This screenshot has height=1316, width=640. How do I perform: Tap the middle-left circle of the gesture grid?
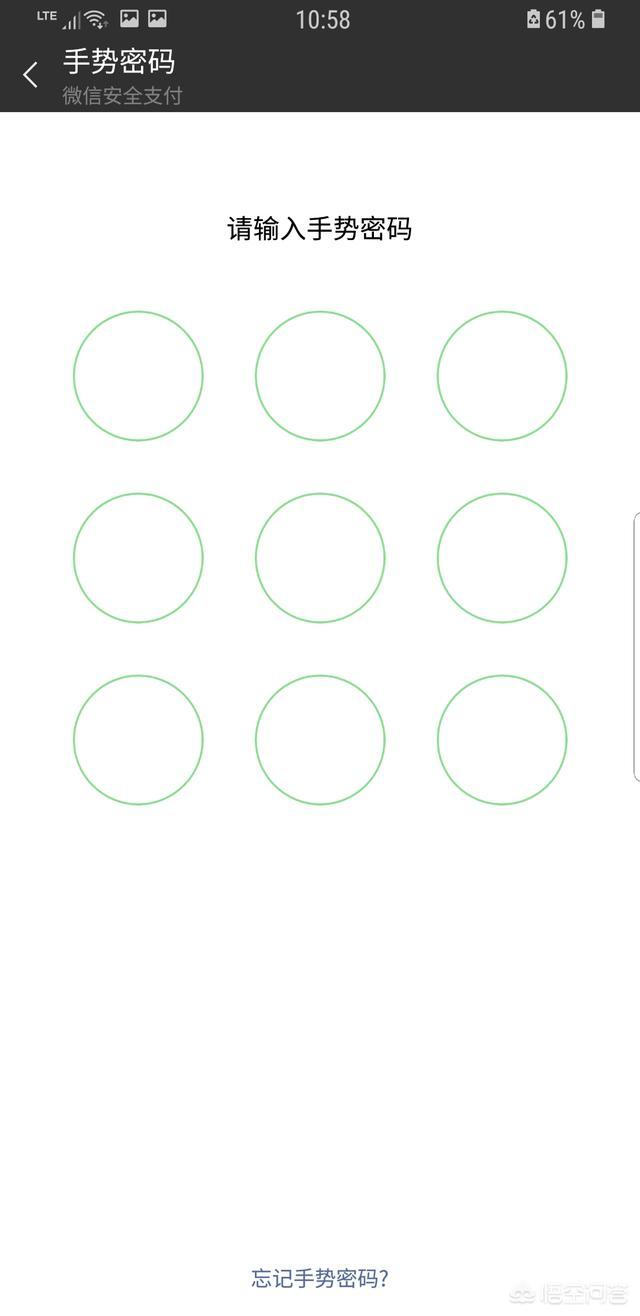click(138, 558)
